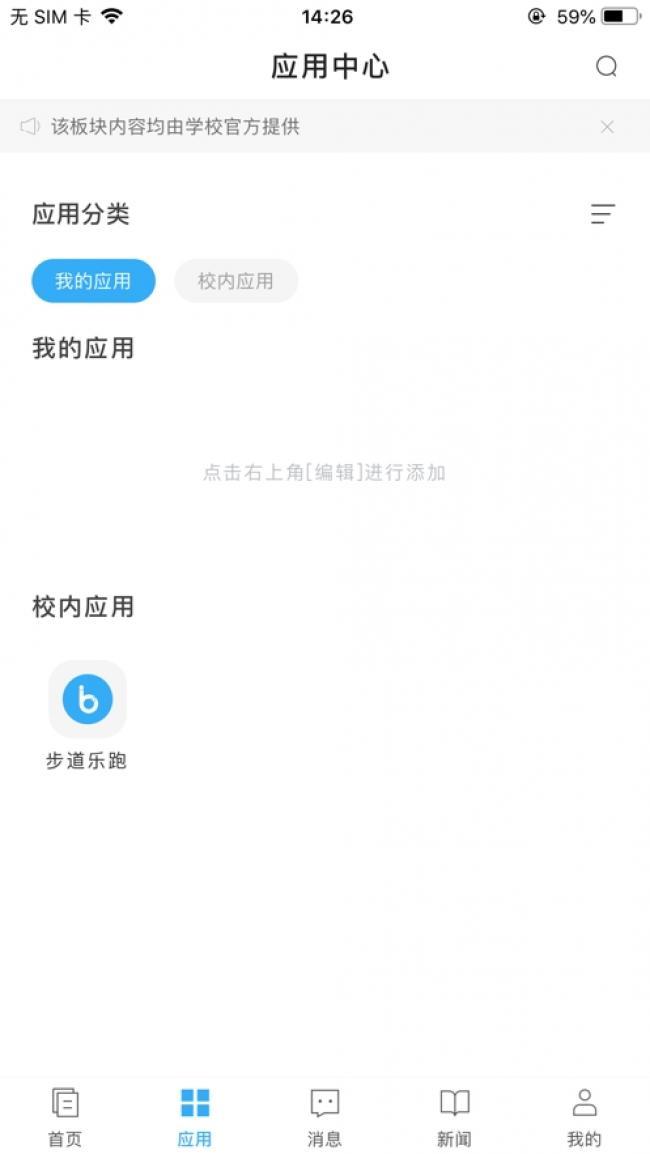Switch to the 首页 tab
The image size is (650, 1154).
point(65,1117)
